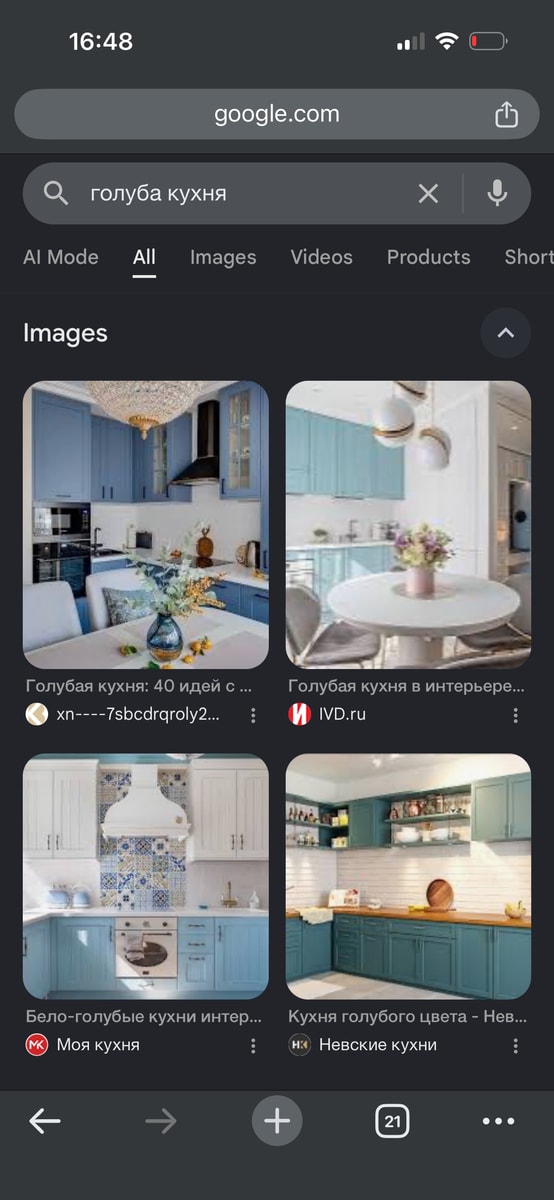Switch to the Products tab
Viewport: 554px width, 1200px height.
[428, 257]
